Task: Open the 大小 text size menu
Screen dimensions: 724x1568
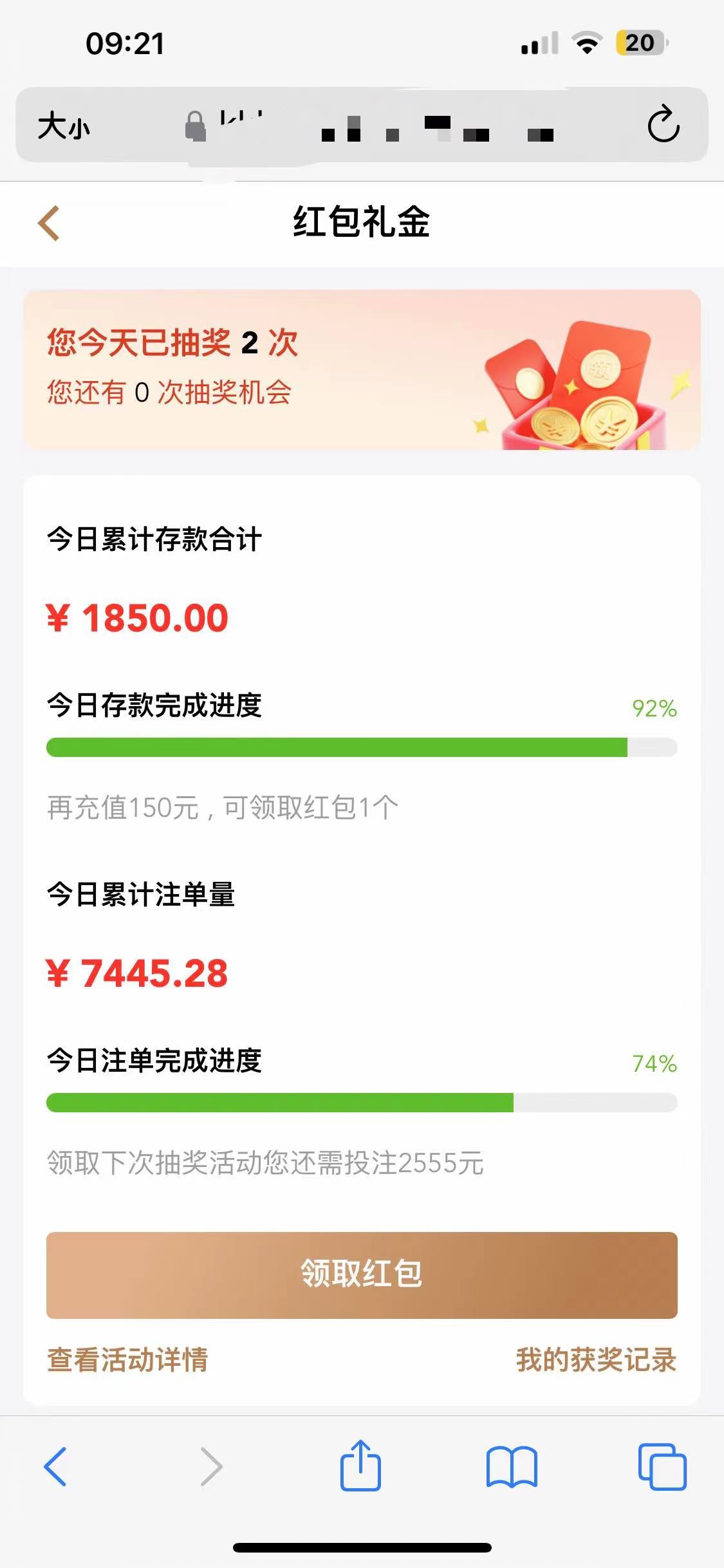Action: 63,126
